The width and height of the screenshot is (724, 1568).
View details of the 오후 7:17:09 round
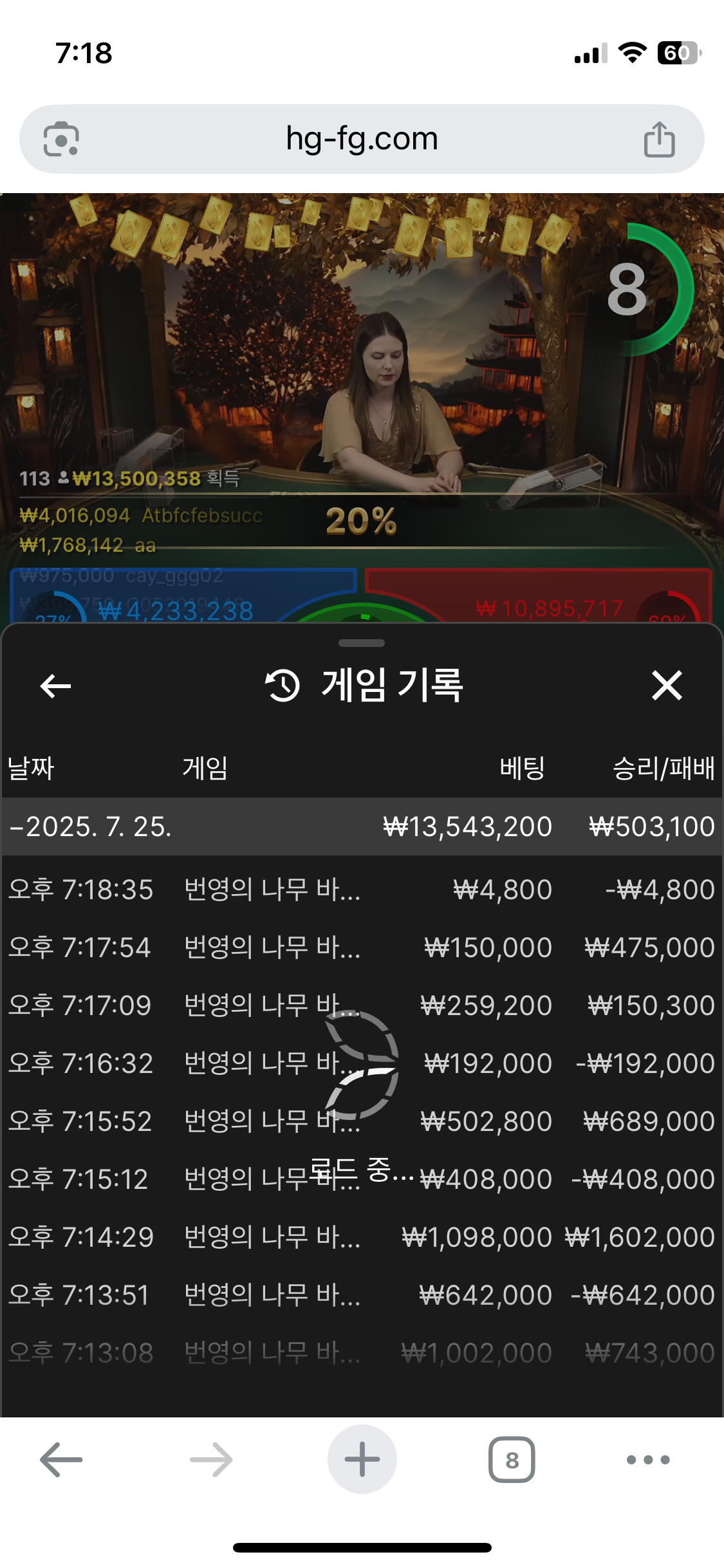[362, 1005]
